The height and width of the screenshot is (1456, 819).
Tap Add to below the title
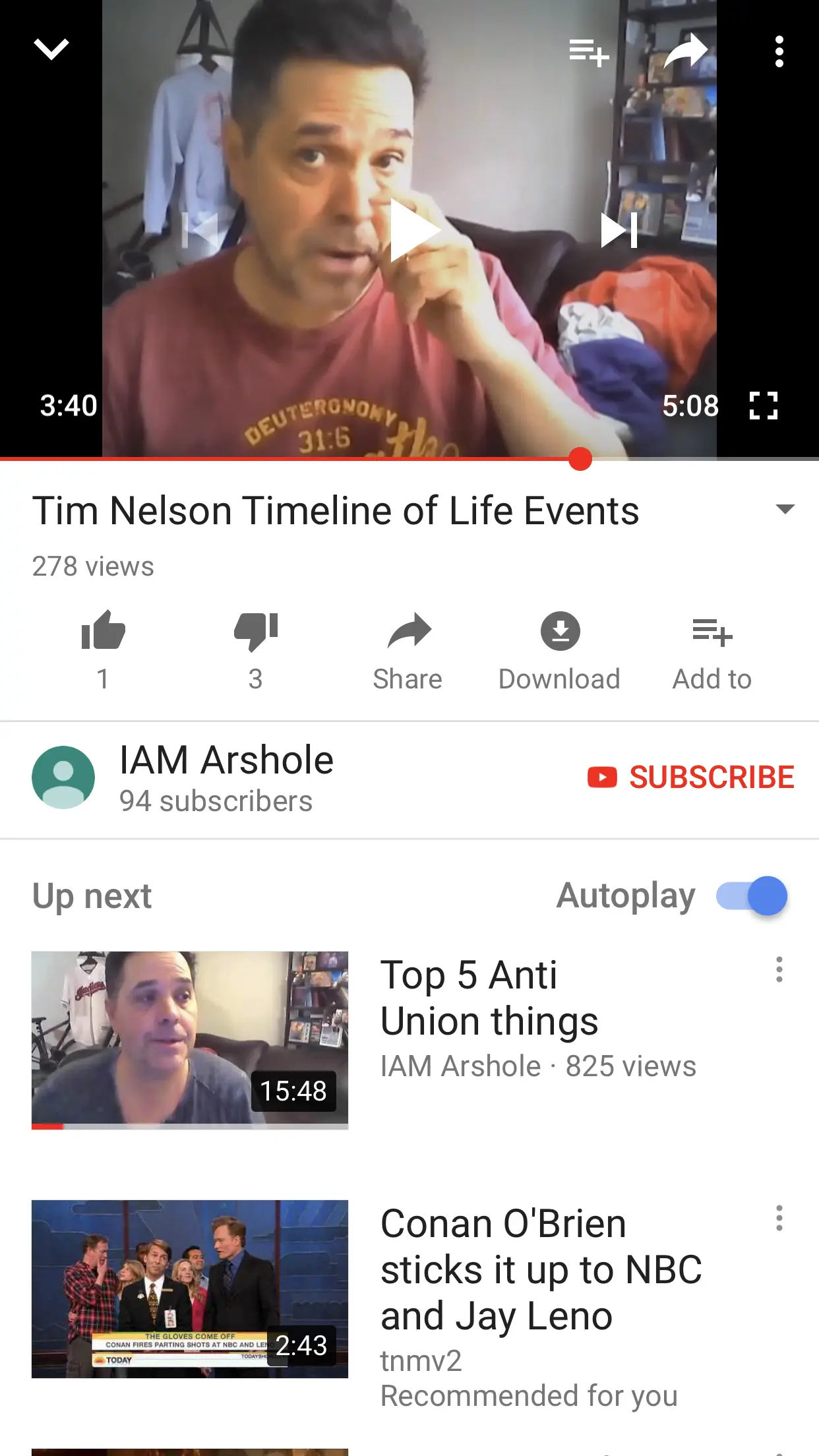[712, 650]
